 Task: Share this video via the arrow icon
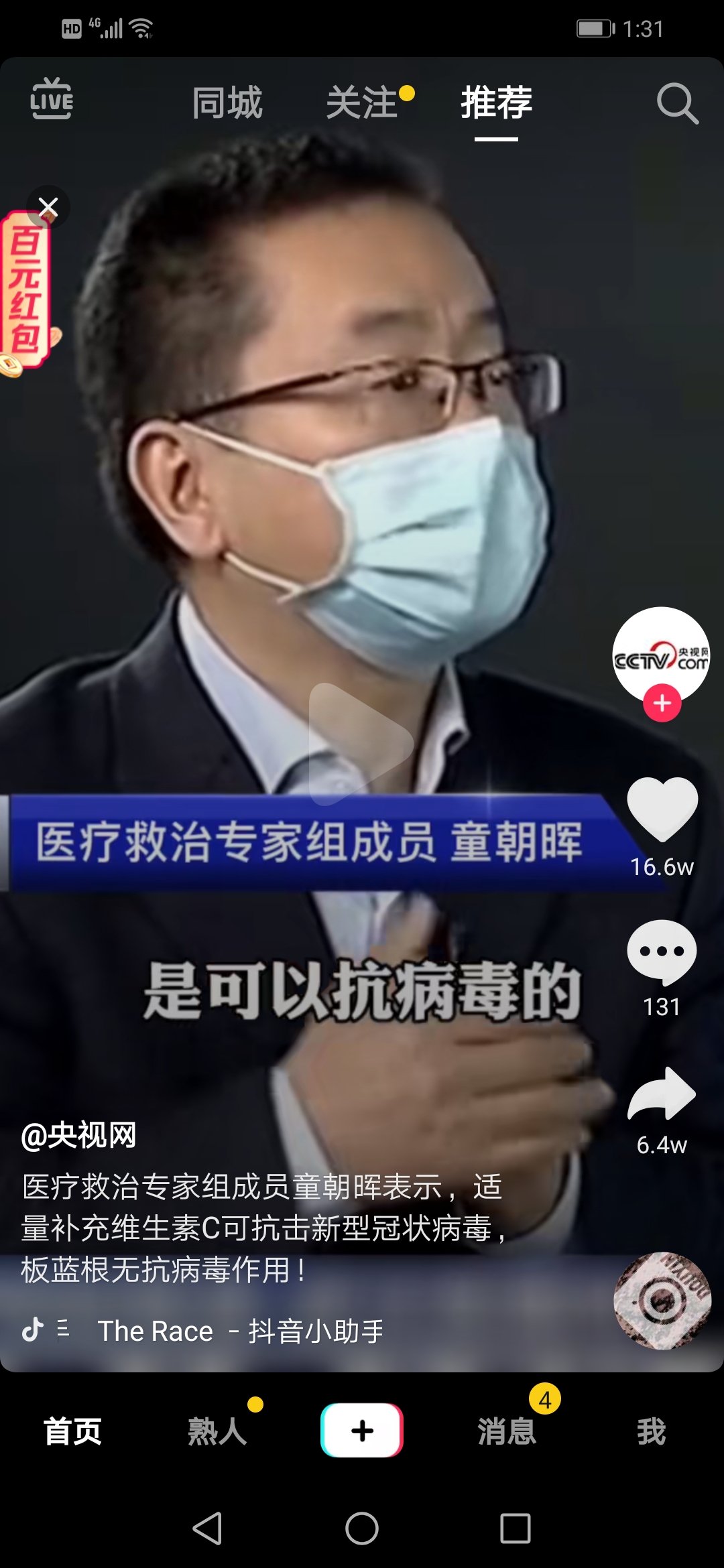tap(662, 1094)
